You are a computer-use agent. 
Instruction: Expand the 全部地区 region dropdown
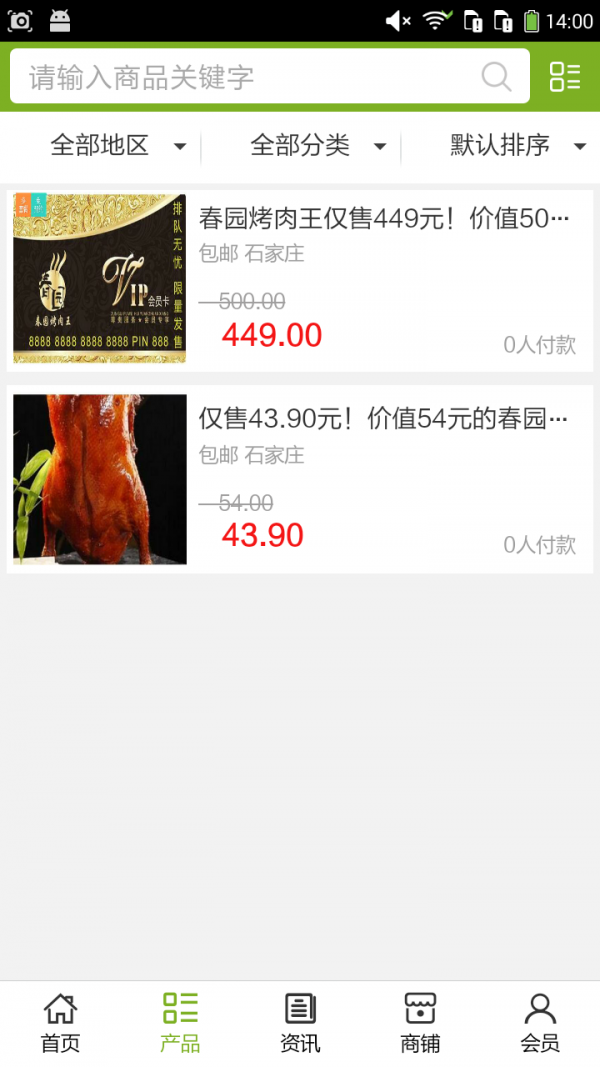coord(118,146)
